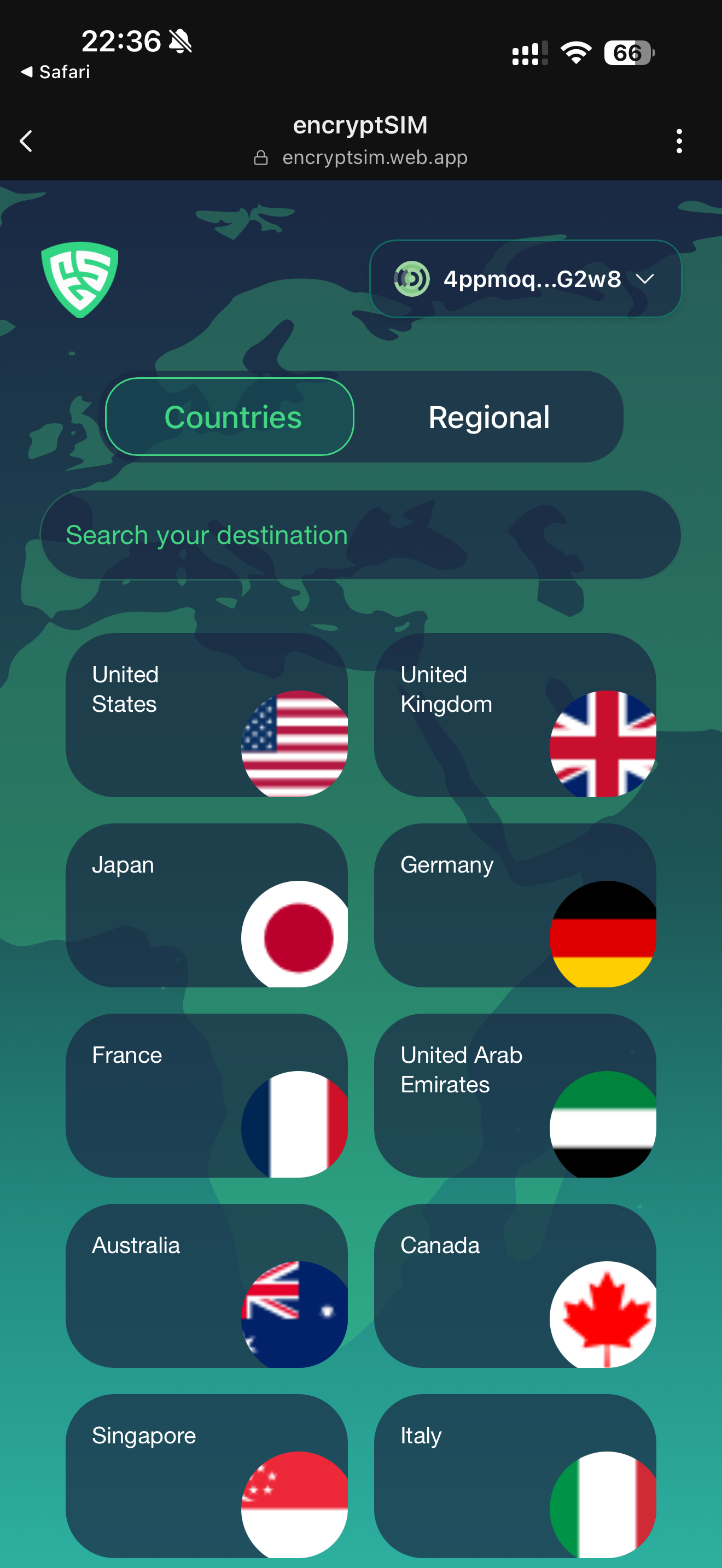Switch to the Regional tab
Viewport: 722px width, 1568px height.
click(489, 417)
